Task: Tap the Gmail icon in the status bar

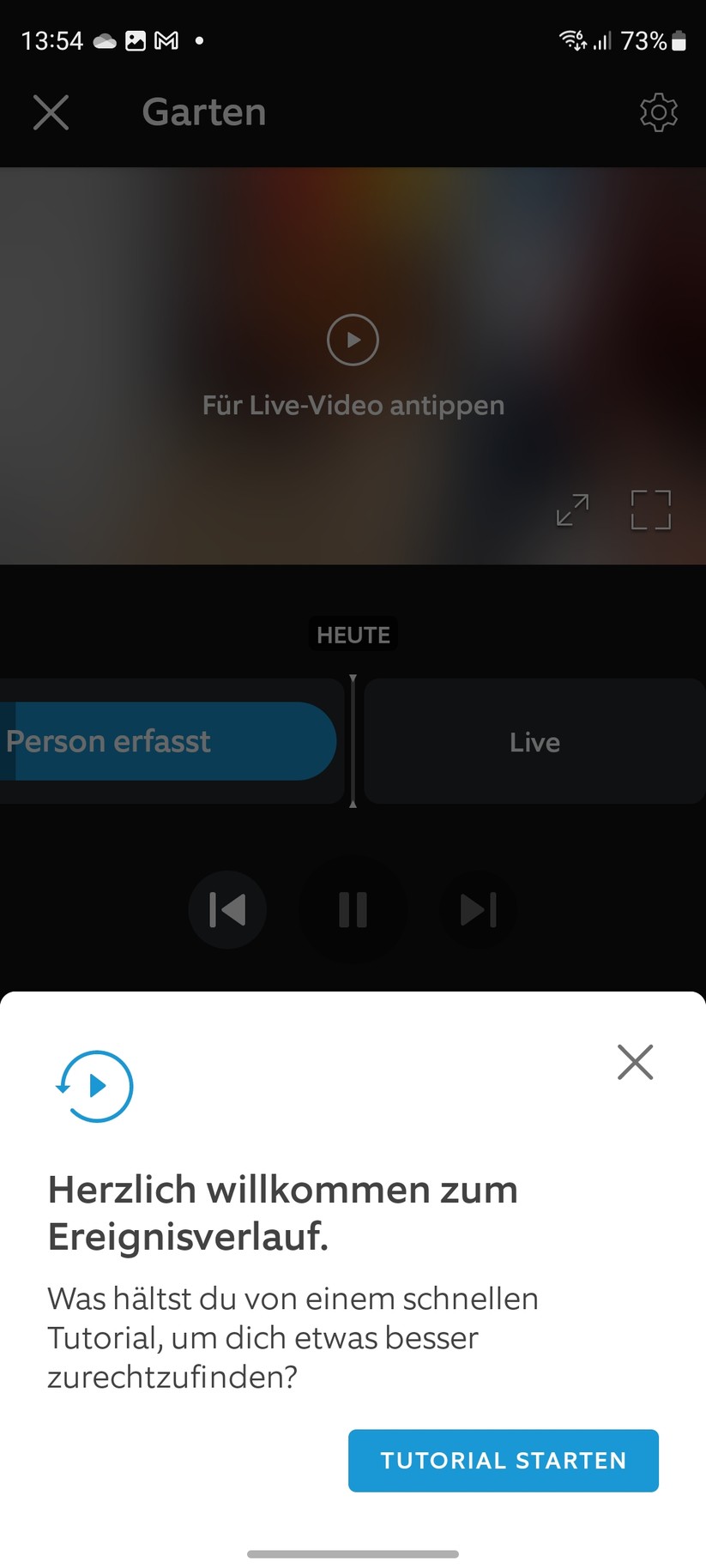Action: click(166, 40)
